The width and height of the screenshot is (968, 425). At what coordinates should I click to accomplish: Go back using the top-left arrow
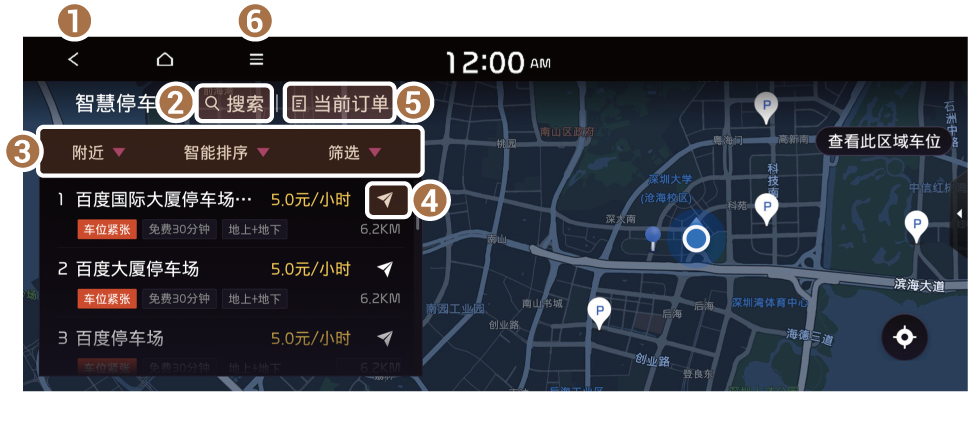(x=74, y=60)
